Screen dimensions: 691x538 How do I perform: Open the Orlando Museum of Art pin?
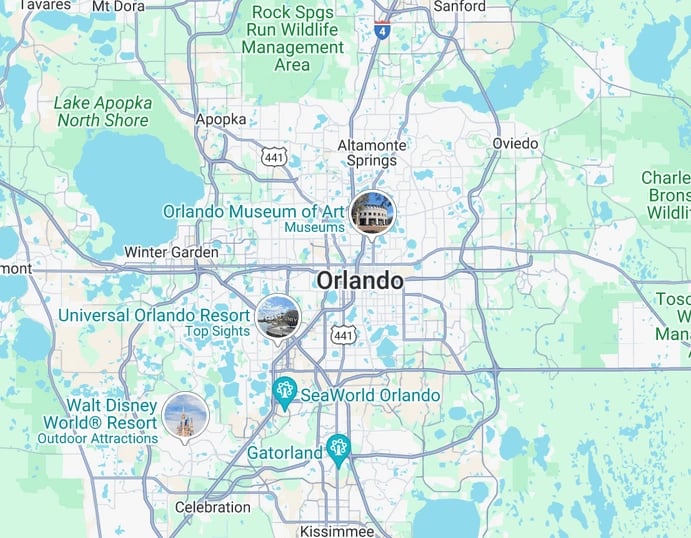point(372,213)
